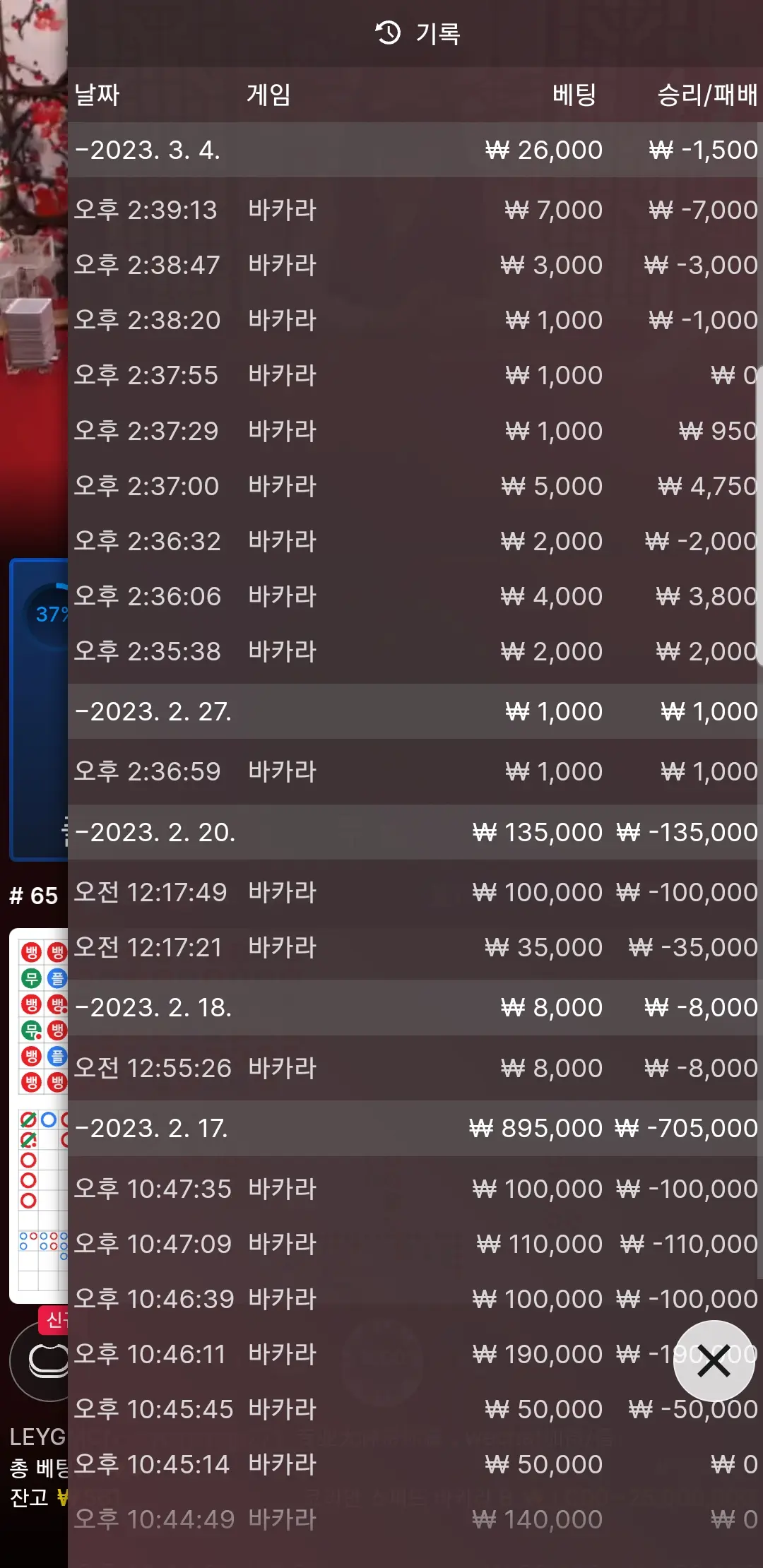Image resolution: width=763 pixels, height=1568 pixels.
Task: Select the 오후 10:45:14 바카라 record
Action: tap(415, 1464)
